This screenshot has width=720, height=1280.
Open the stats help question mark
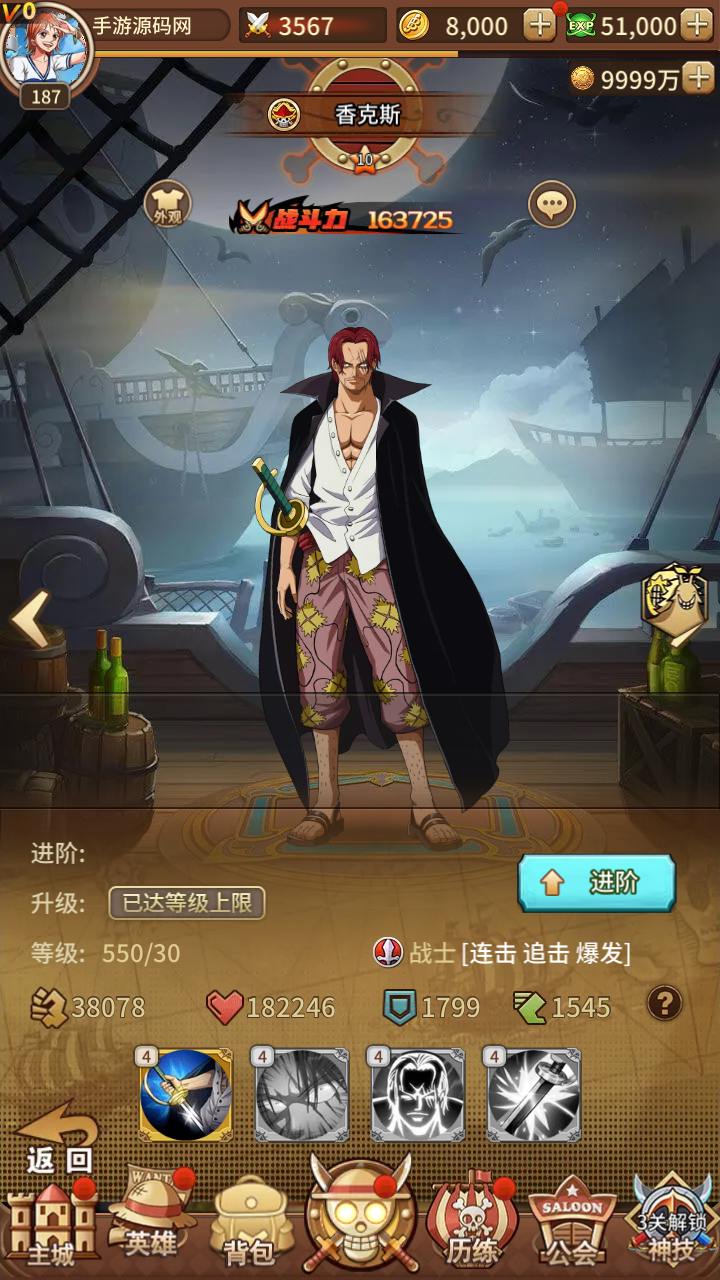(665, 1003)
